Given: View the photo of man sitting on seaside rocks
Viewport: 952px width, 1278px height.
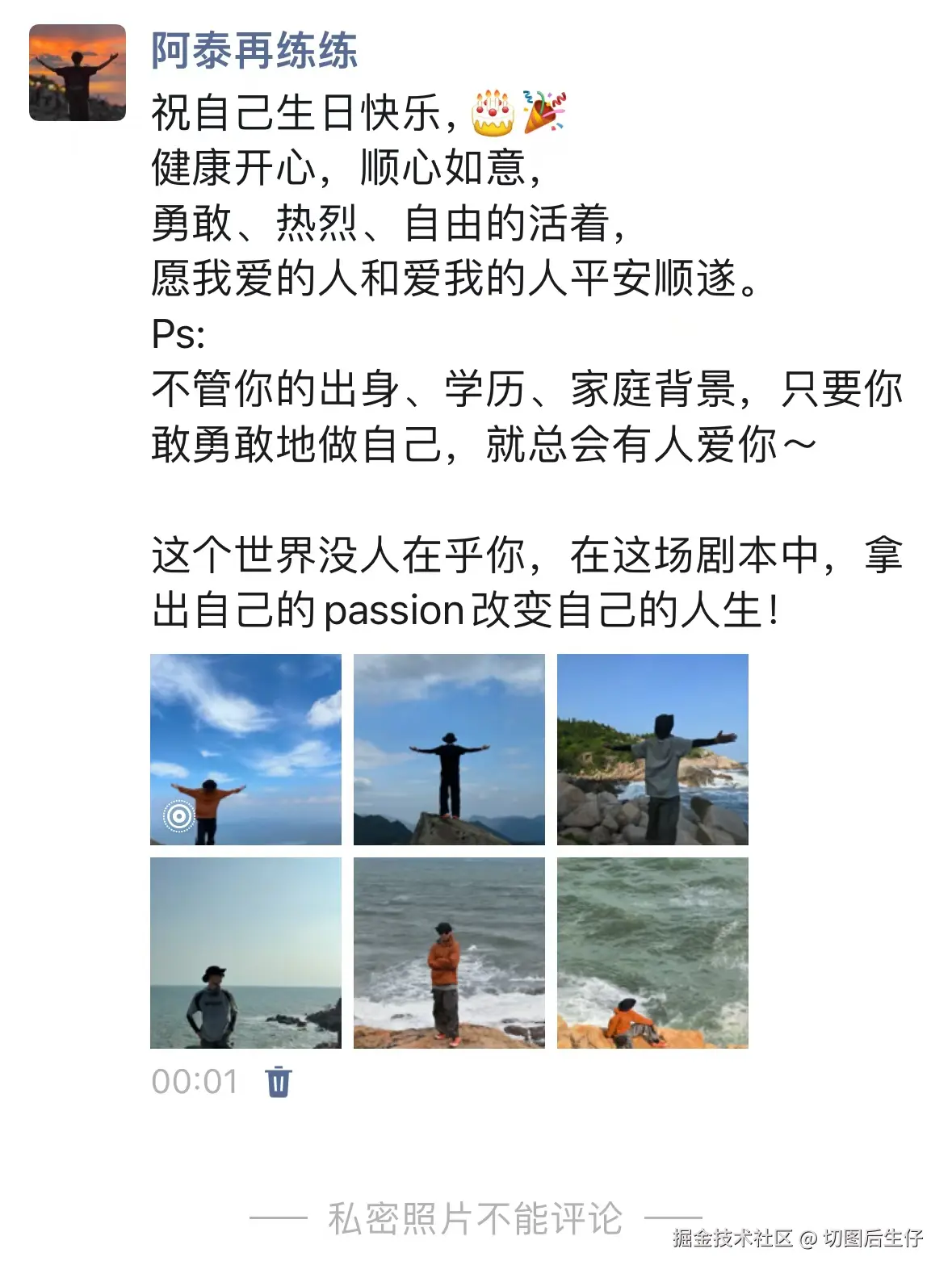Looking at the screenshot, I should coord(654,954).
